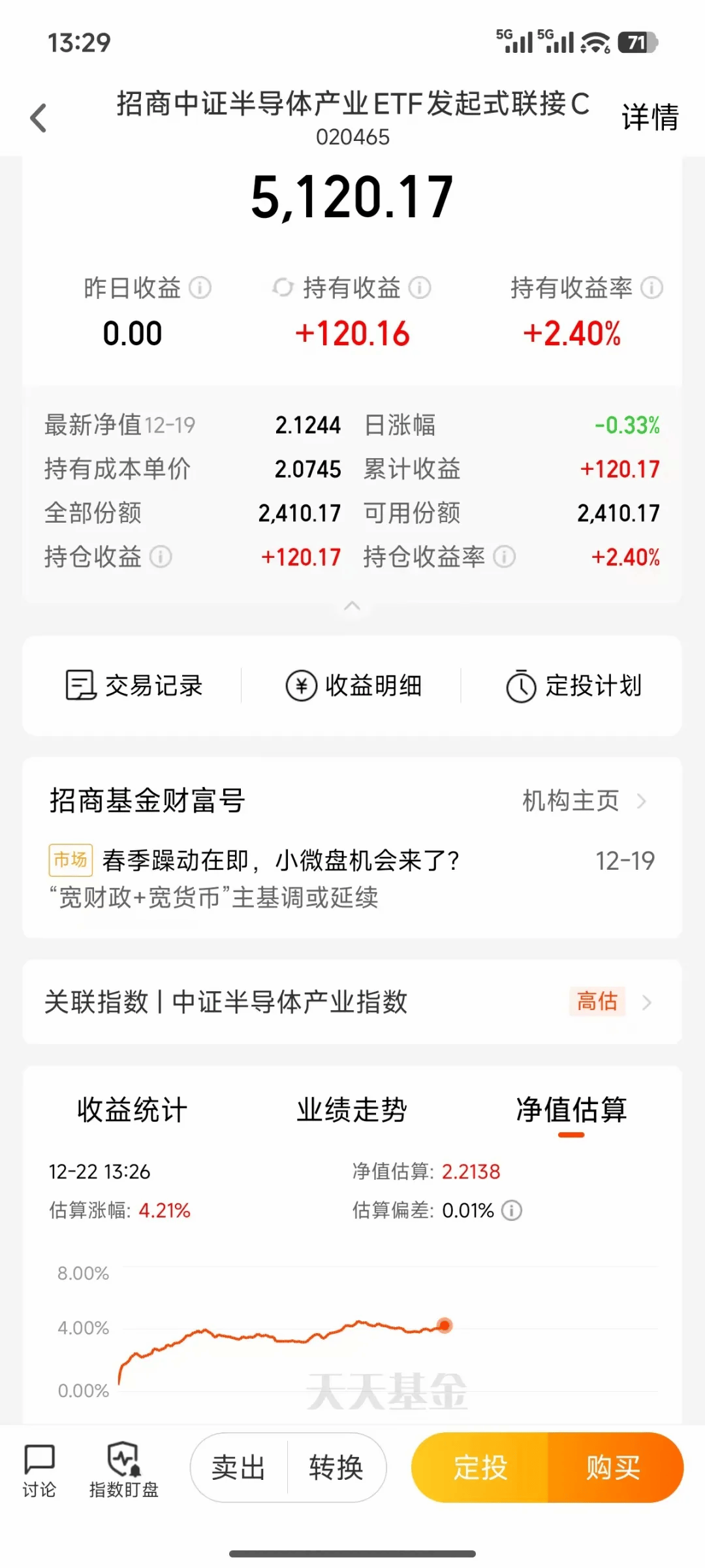Go back using the top-left arrow
The height and width of the screenshot is (1568, 705).
coord(39,119)
